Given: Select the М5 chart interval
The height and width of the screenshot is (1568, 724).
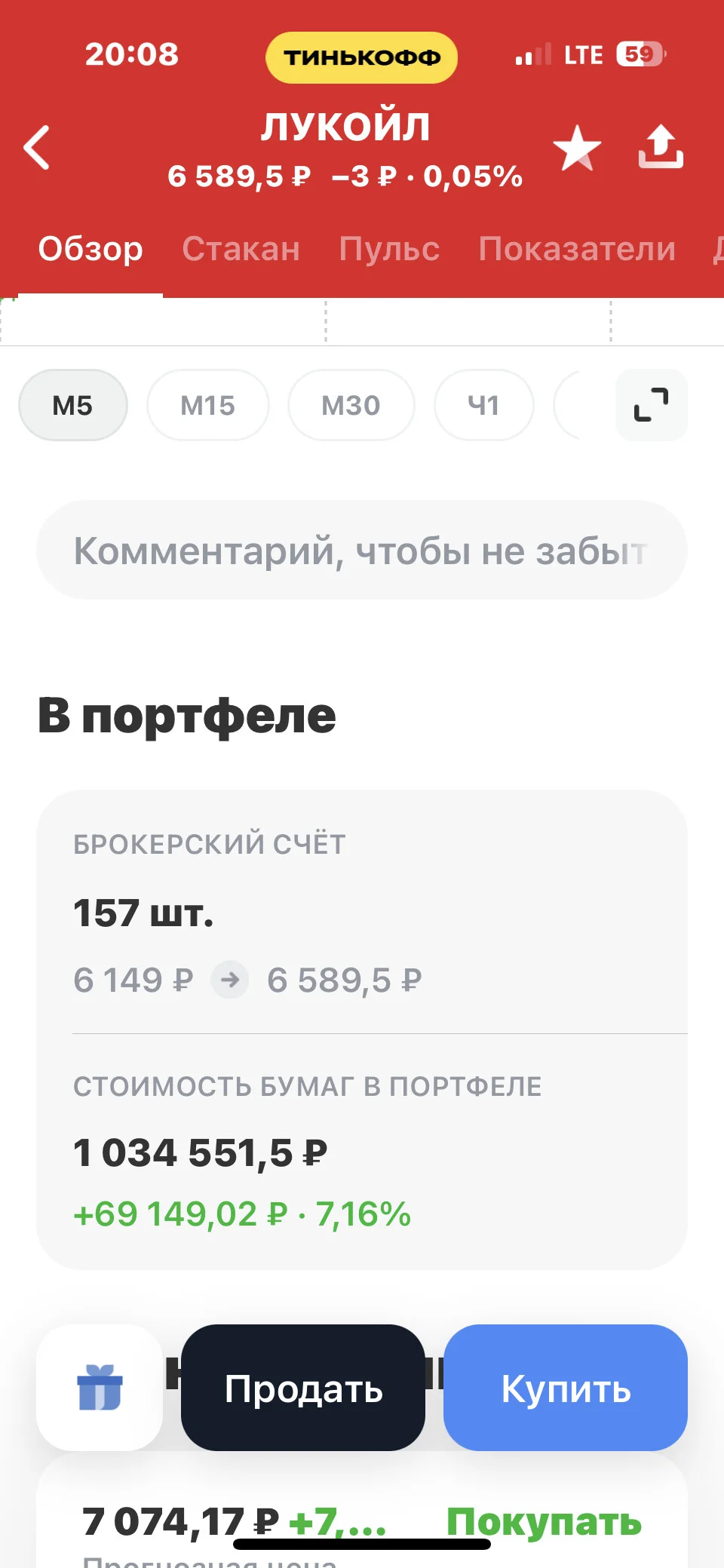Looking at the screenshot, I should pyautogui.click(x=73, y=405).
